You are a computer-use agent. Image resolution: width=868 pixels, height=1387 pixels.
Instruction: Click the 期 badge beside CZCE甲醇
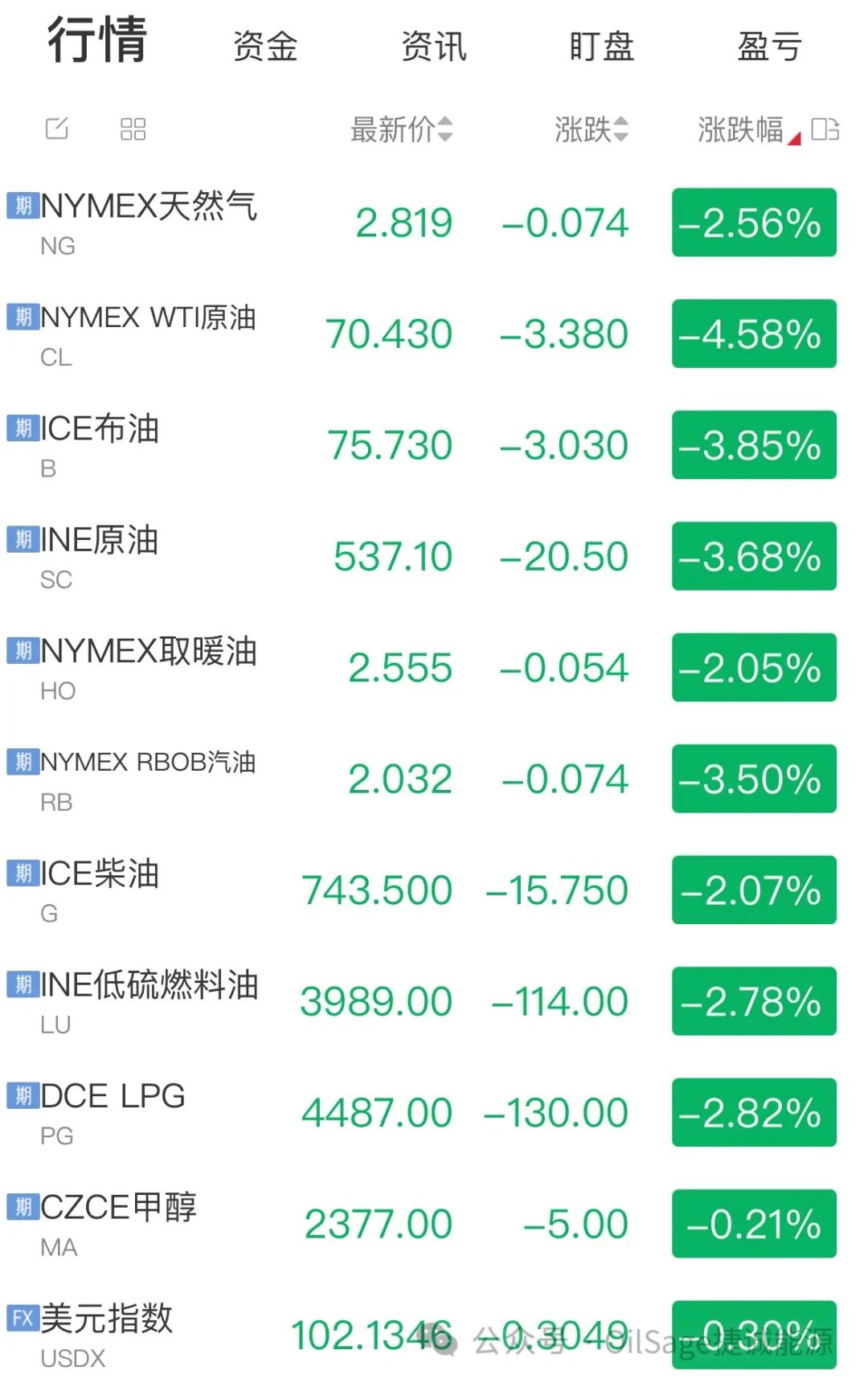[x=21, y=1206]
